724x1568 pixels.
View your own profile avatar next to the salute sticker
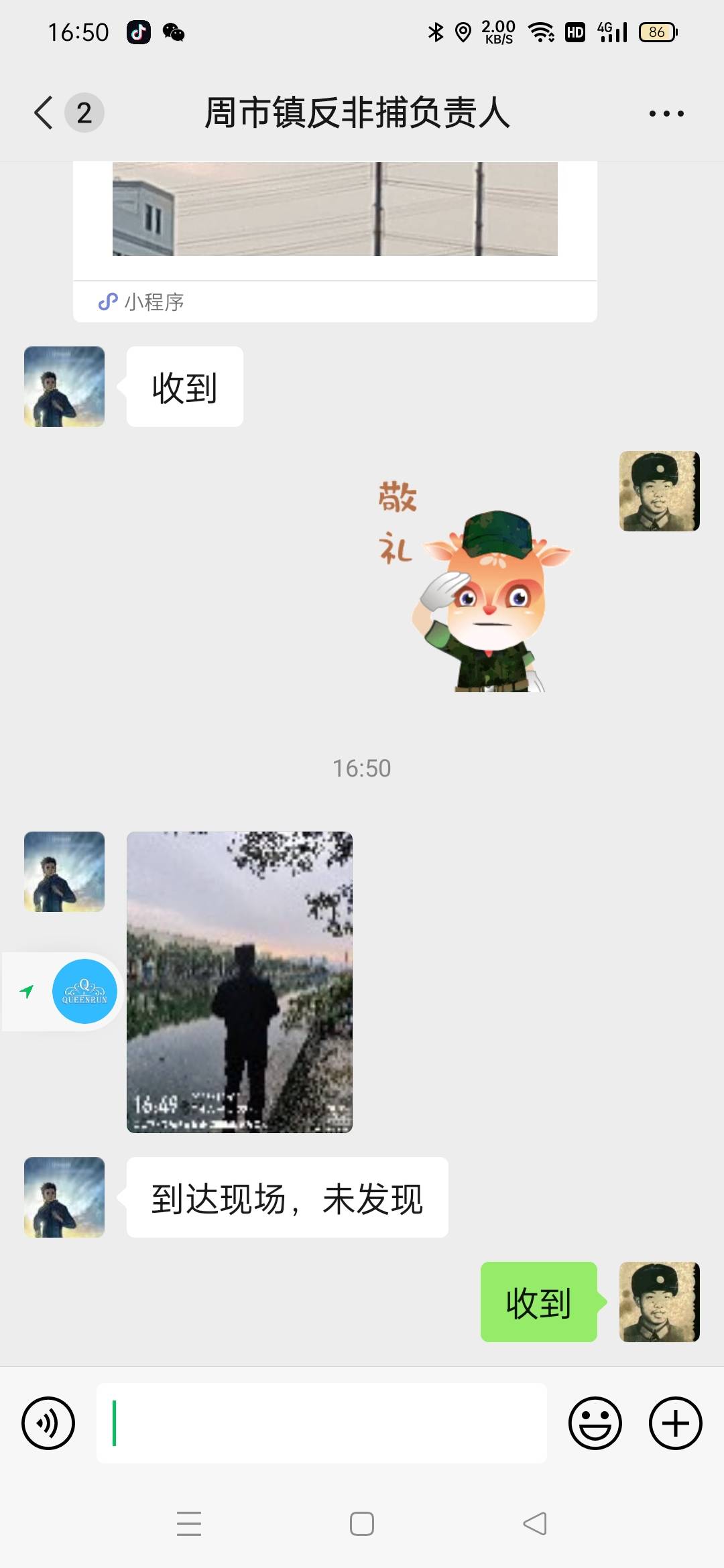[660, 491]
